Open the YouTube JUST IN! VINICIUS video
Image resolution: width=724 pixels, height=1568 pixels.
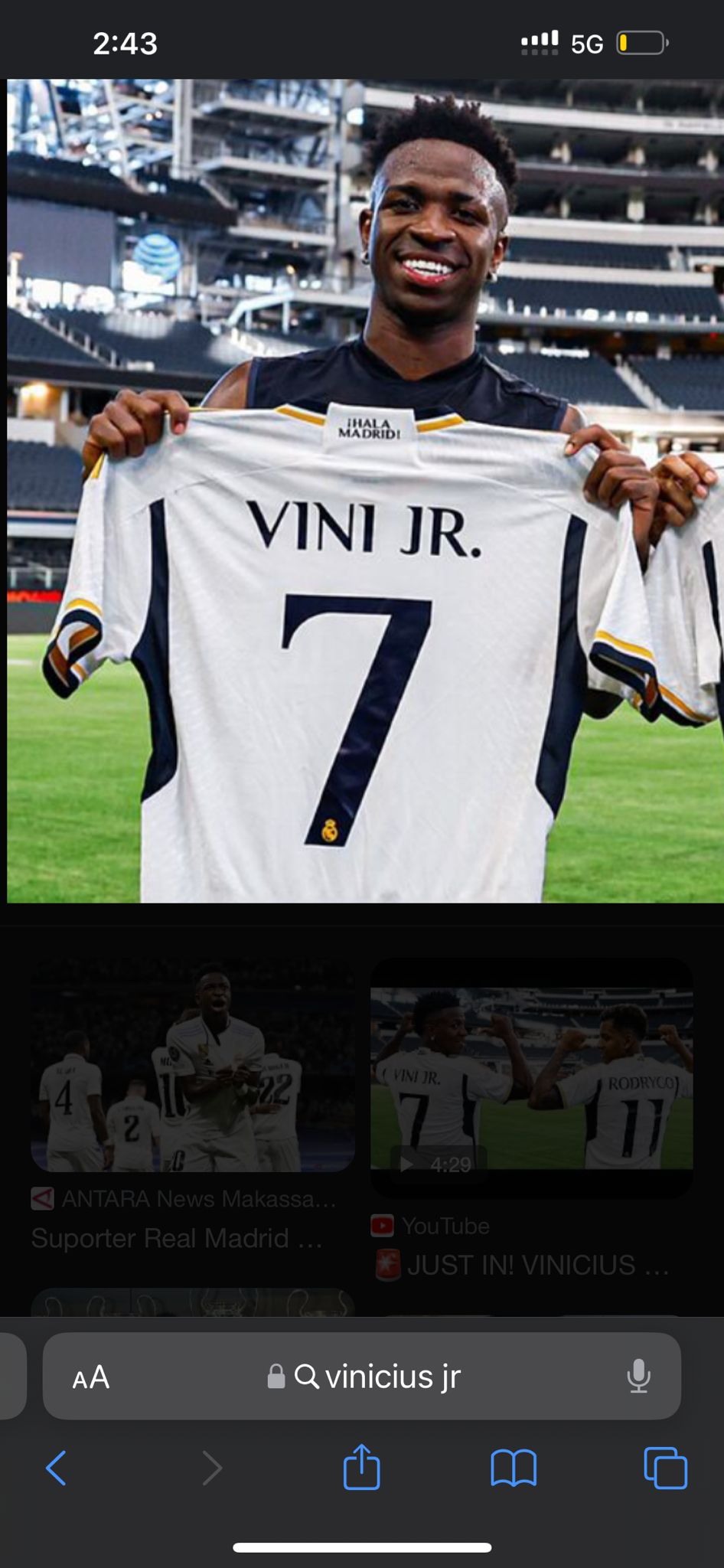(x=532, y=1078)
